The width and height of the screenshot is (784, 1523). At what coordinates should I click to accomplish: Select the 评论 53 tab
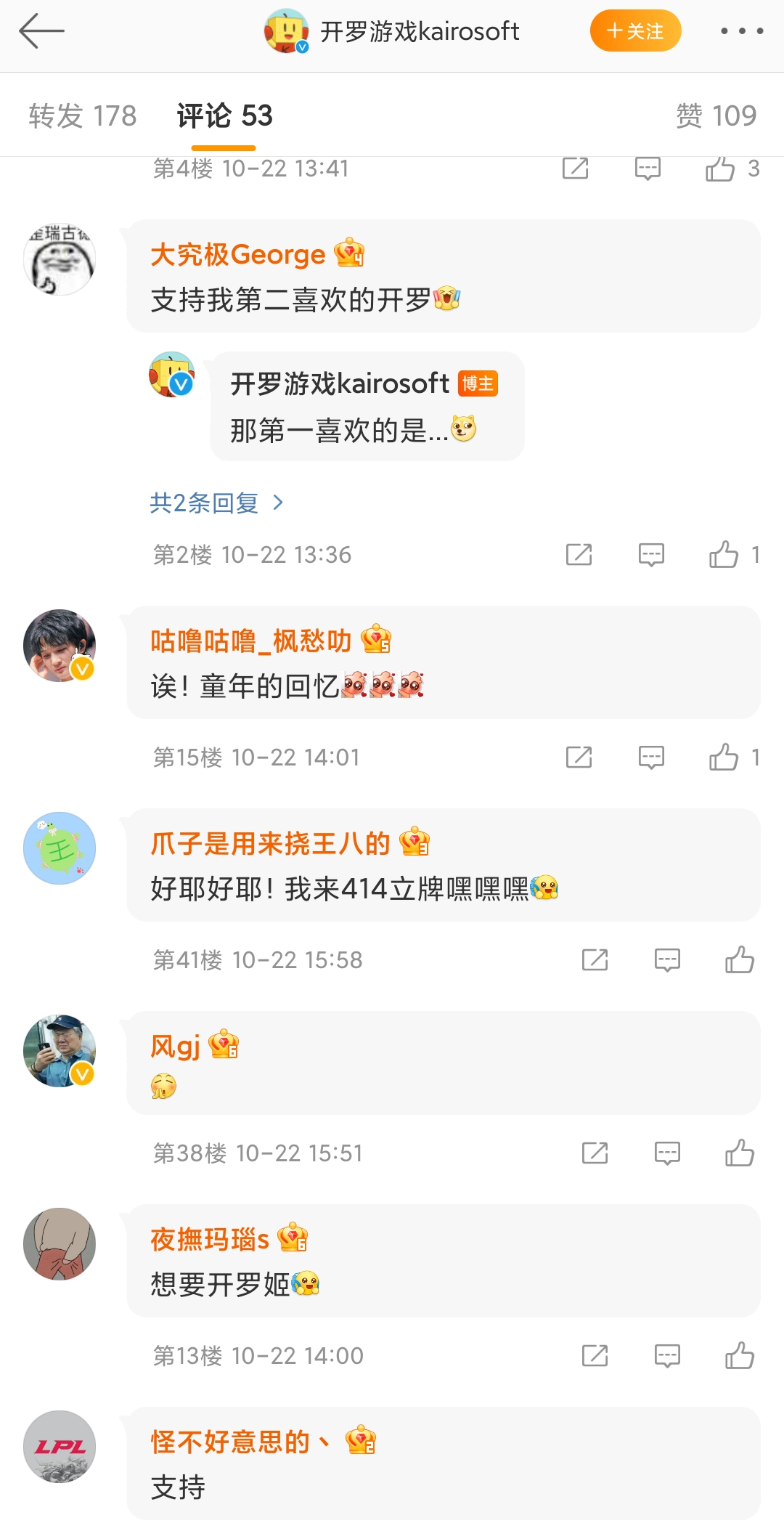pyautogui.click(x=224, y=116)
